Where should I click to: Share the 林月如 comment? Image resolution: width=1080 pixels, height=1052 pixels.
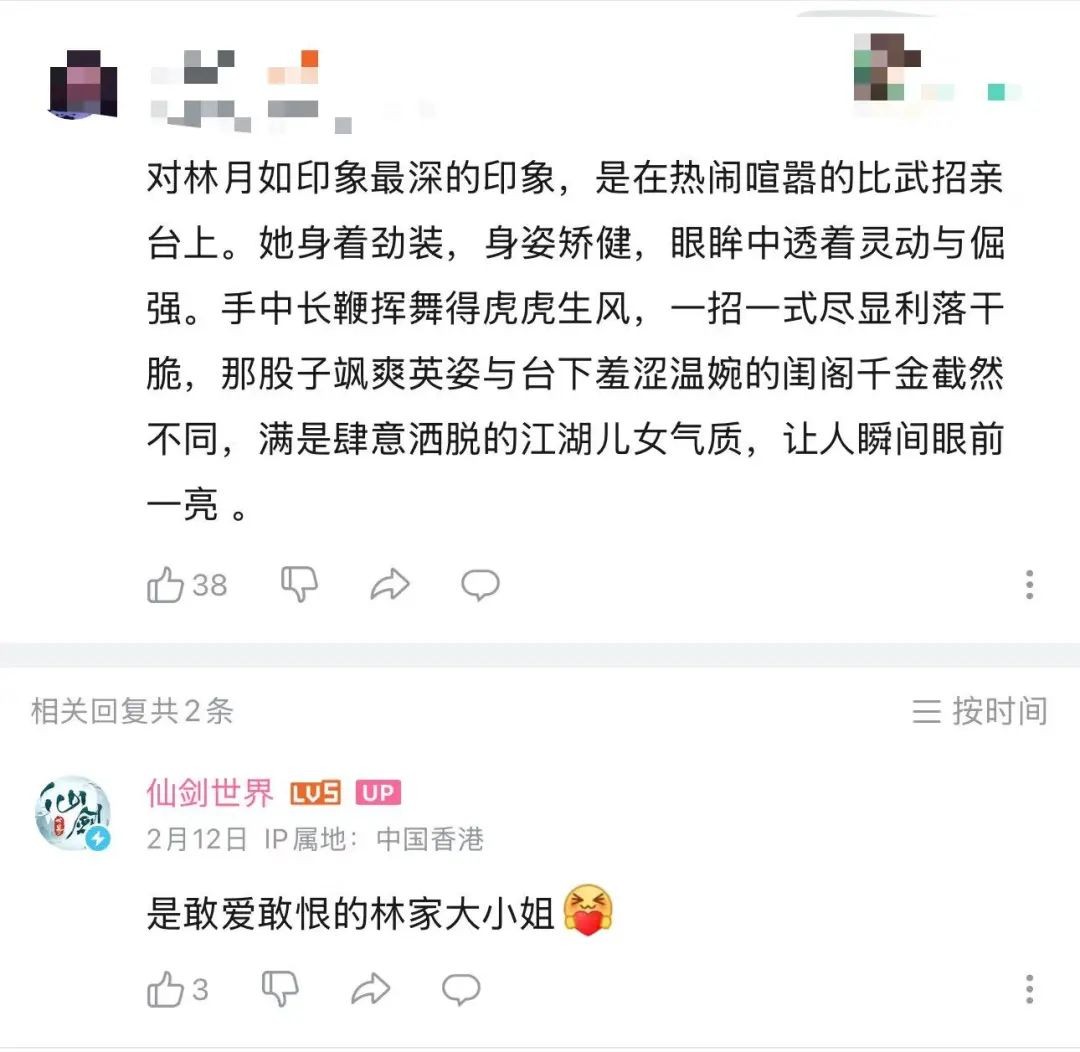(389, 584)
